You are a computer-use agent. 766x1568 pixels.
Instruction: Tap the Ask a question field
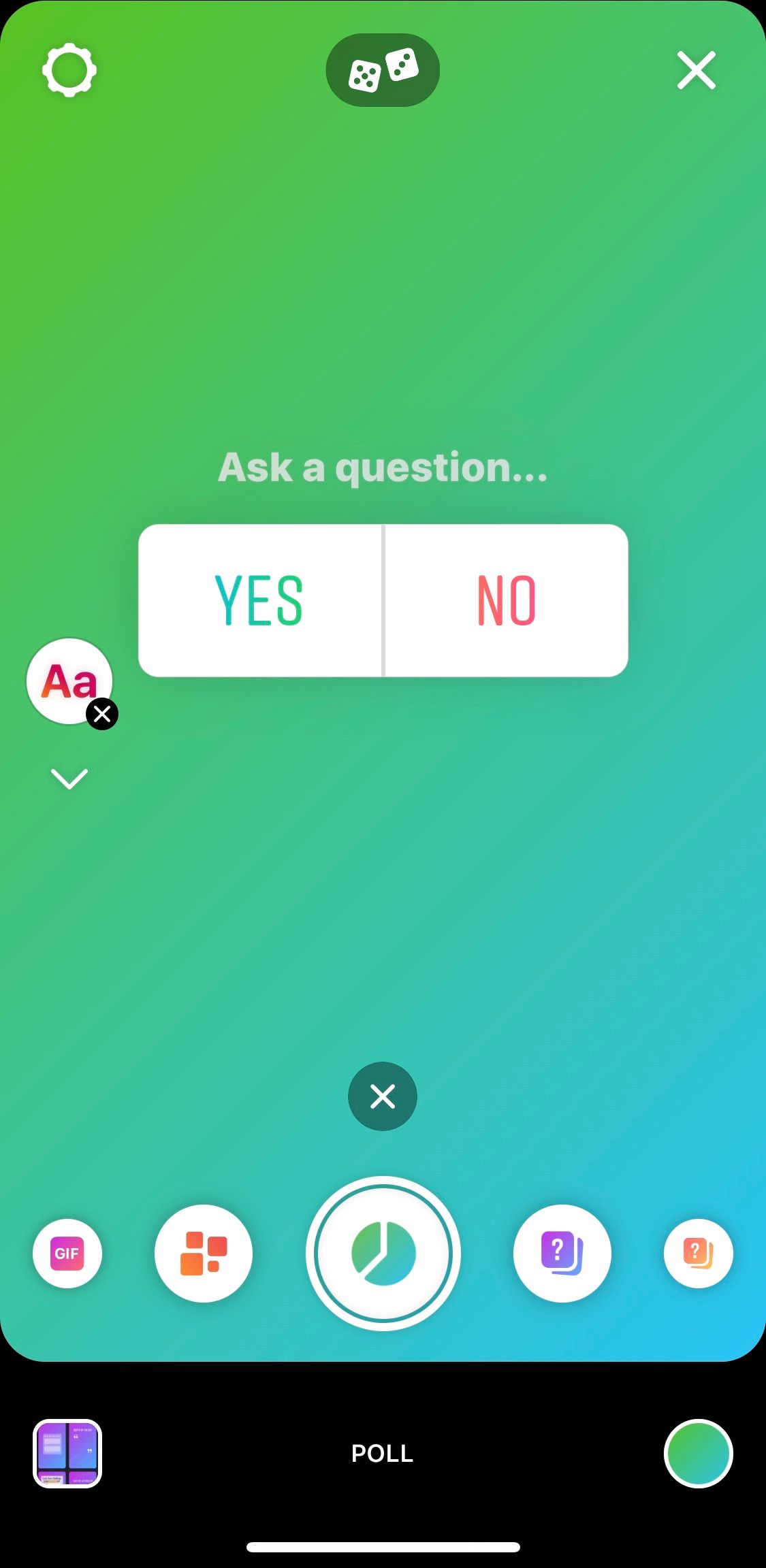pos(383,468)
